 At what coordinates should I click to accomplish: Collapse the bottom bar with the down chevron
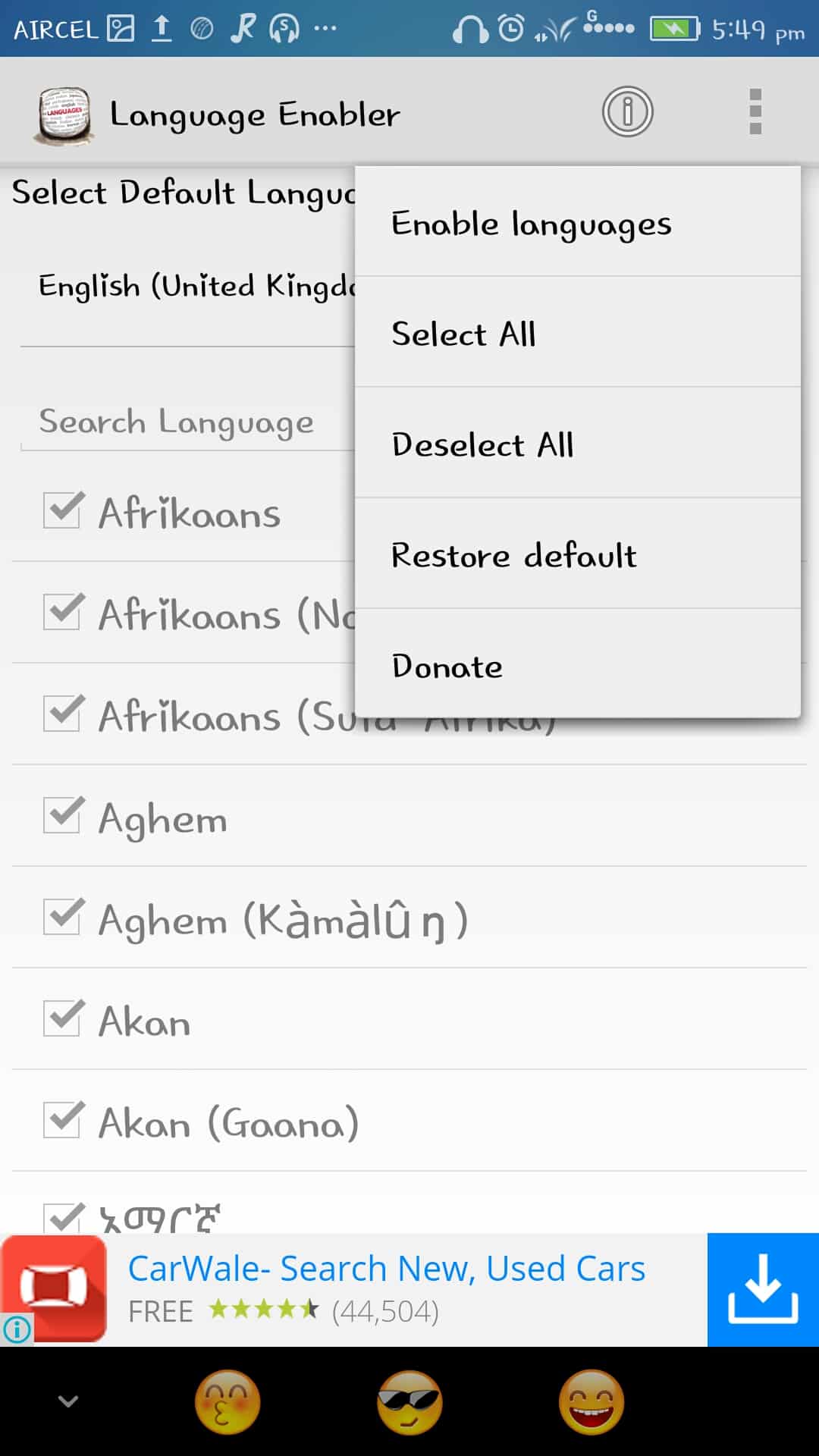point(68,1401)
